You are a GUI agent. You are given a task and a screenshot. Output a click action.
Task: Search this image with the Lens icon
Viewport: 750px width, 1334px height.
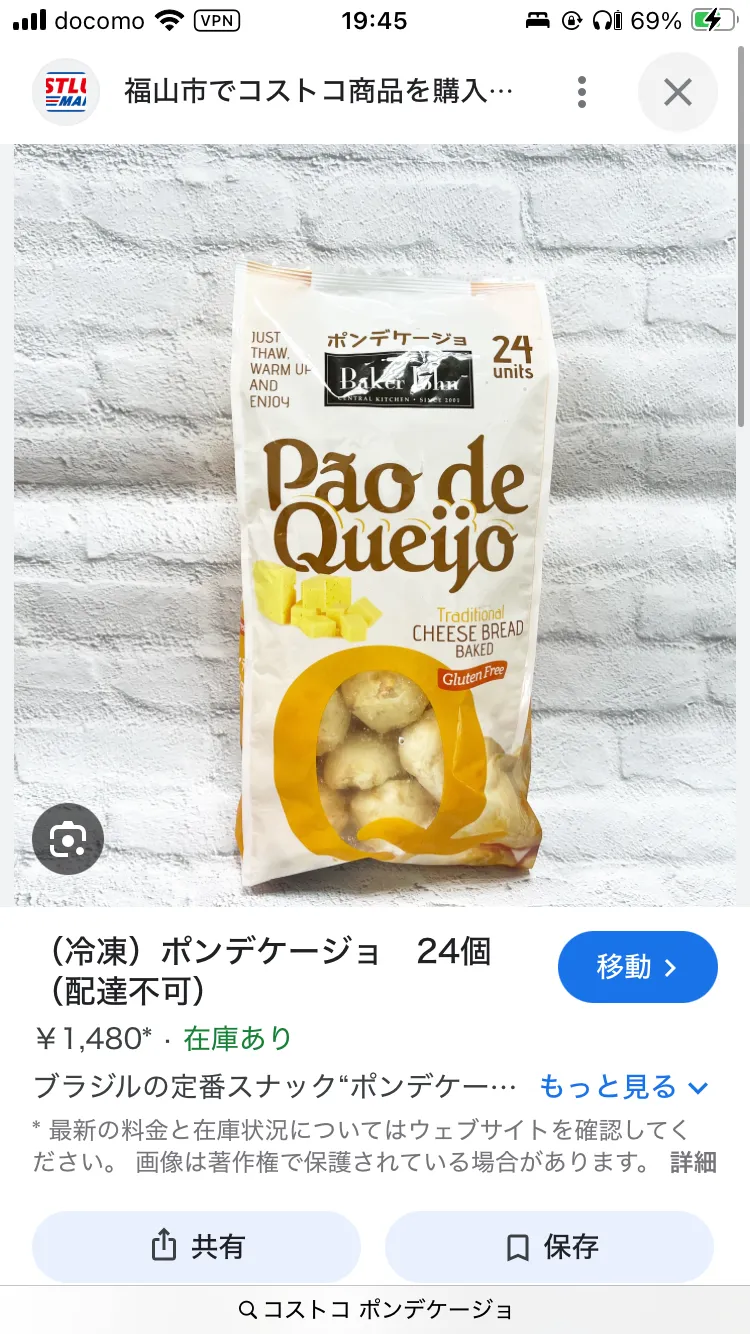click(68, 839)
